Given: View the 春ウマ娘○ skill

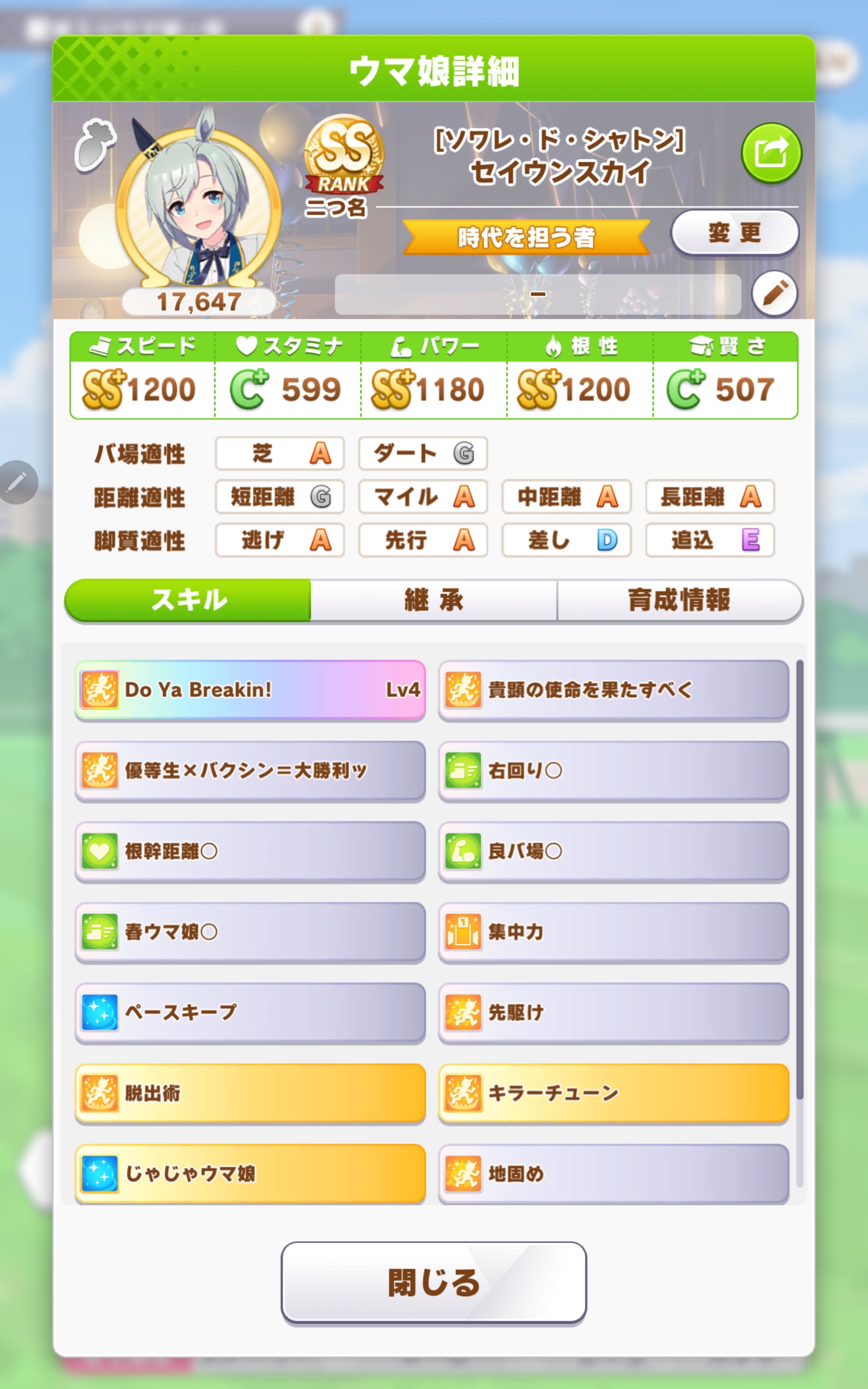Looking at the screenshot, I should pyautogui.click(x=250, y=932).
